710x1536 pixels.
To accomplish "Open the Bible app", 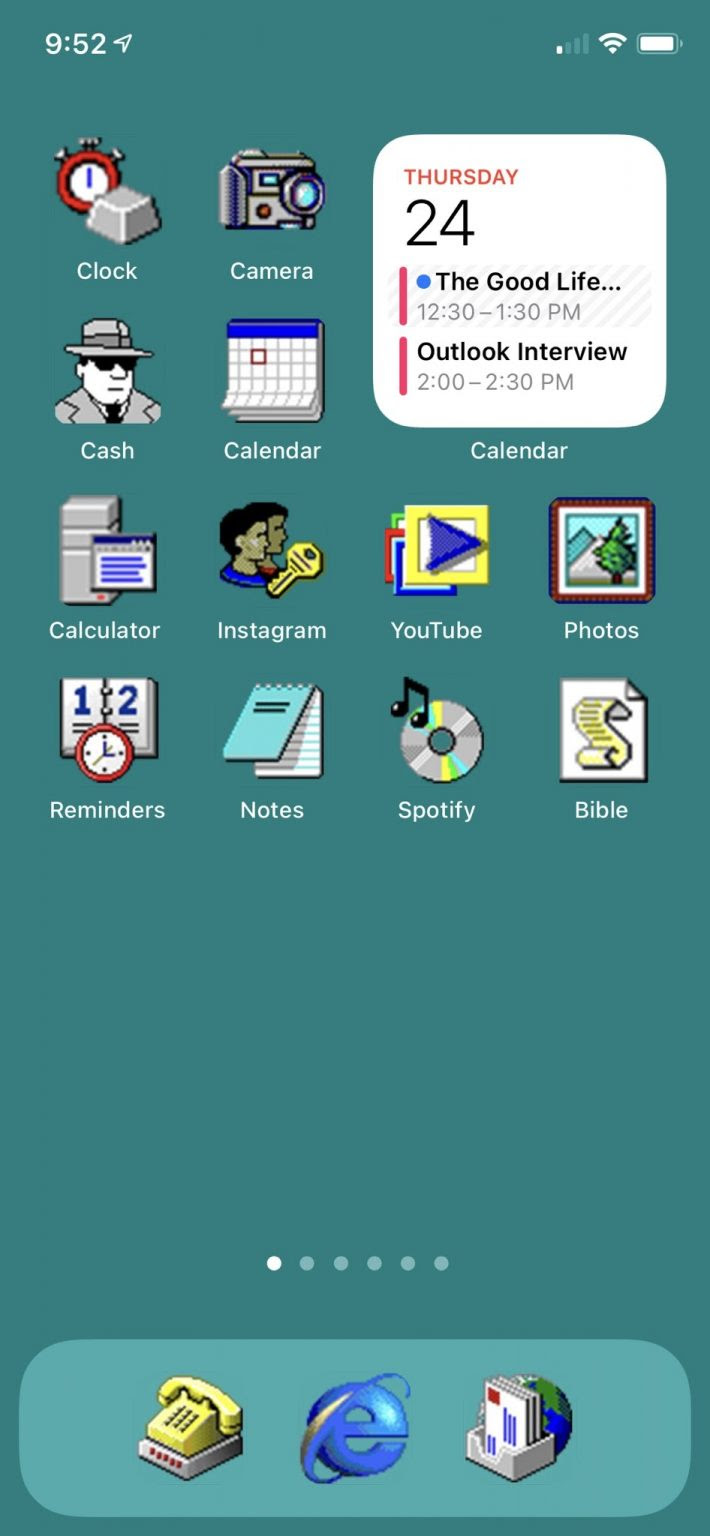I will [x=601, y=731].
